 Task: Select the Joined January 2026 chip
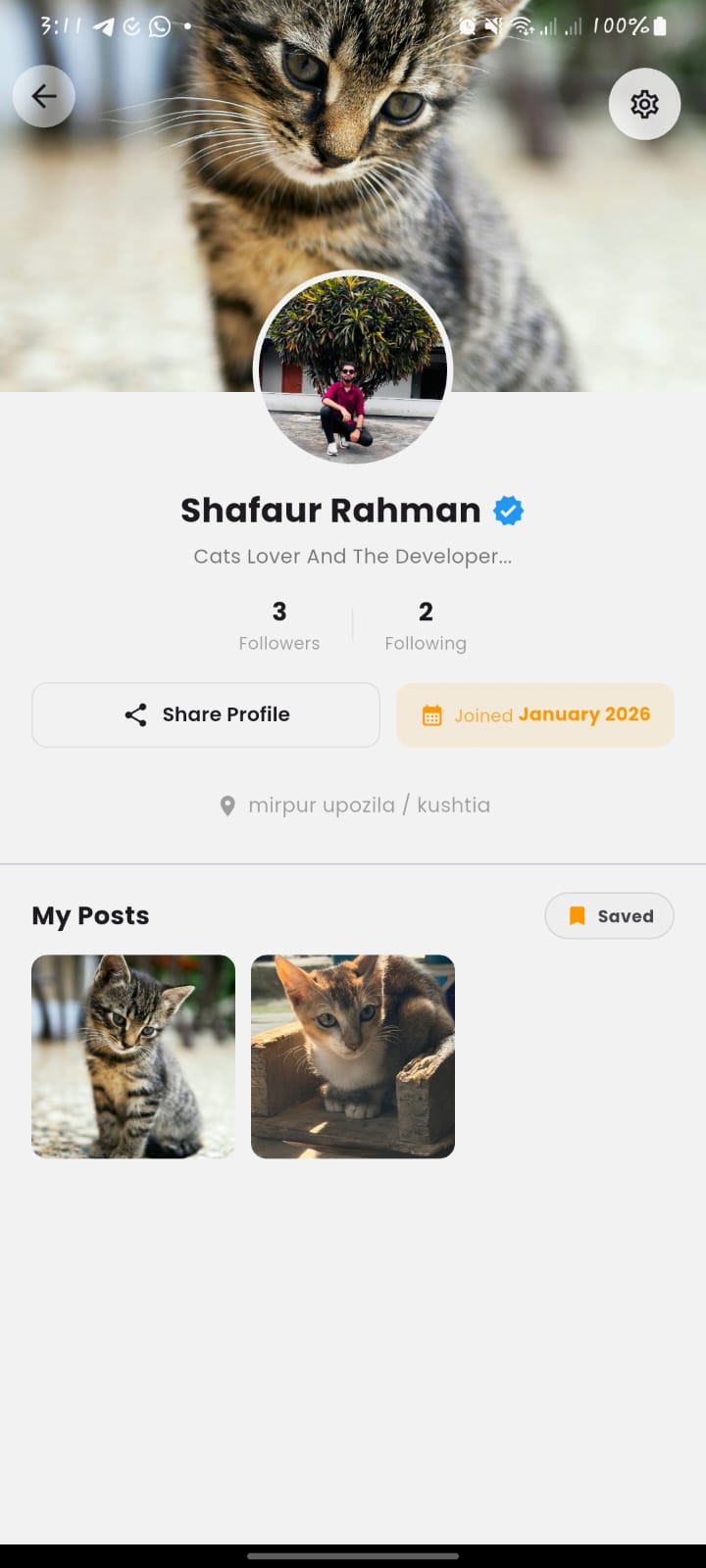click(534, 714)
